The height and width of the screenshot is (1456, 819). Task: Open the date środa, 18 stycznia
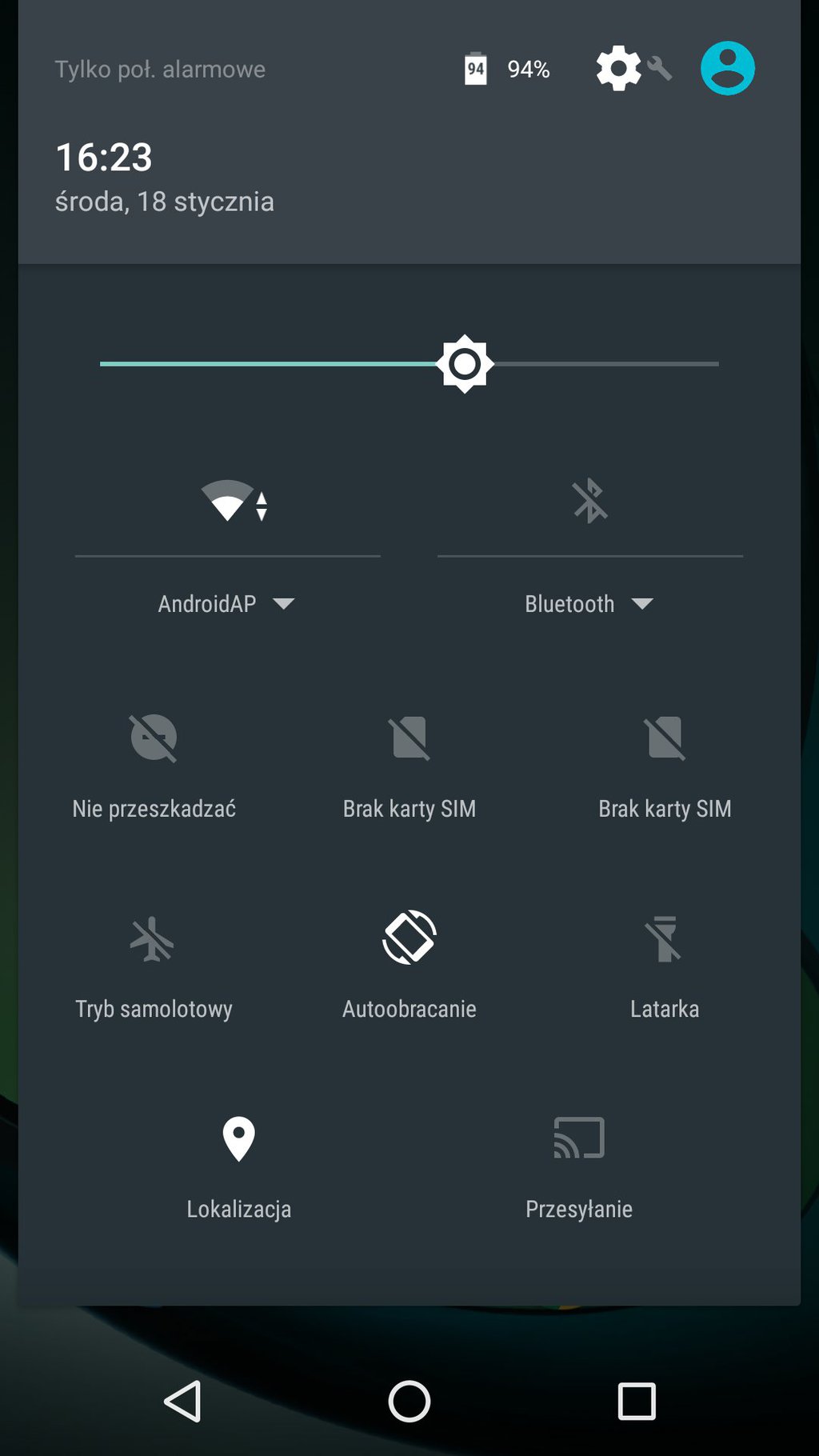tap(164, 202)
